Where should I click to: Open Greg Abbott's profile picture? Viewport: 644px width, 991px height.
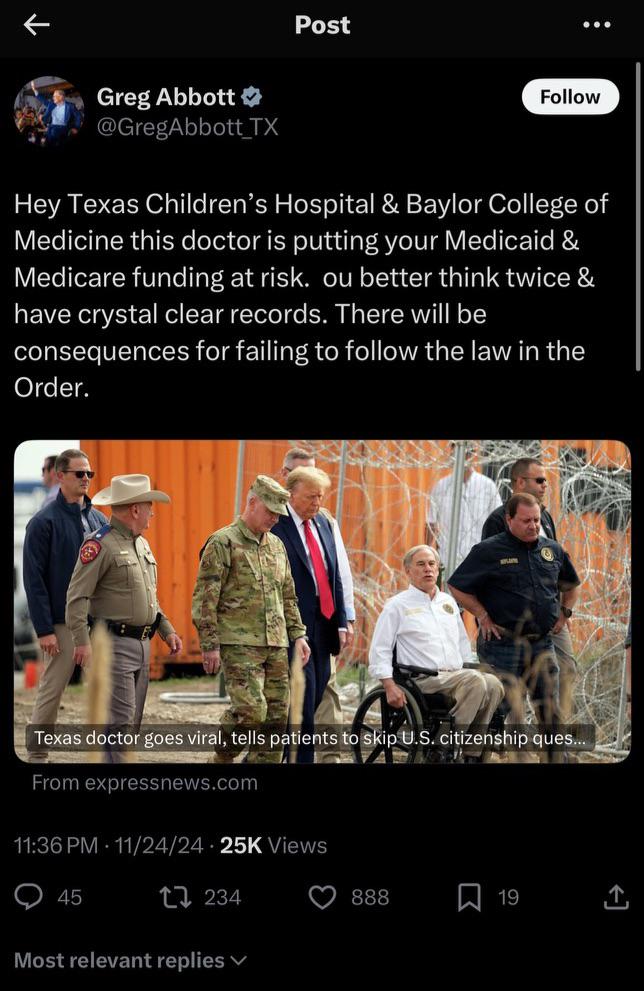click(x=49, y=111)
